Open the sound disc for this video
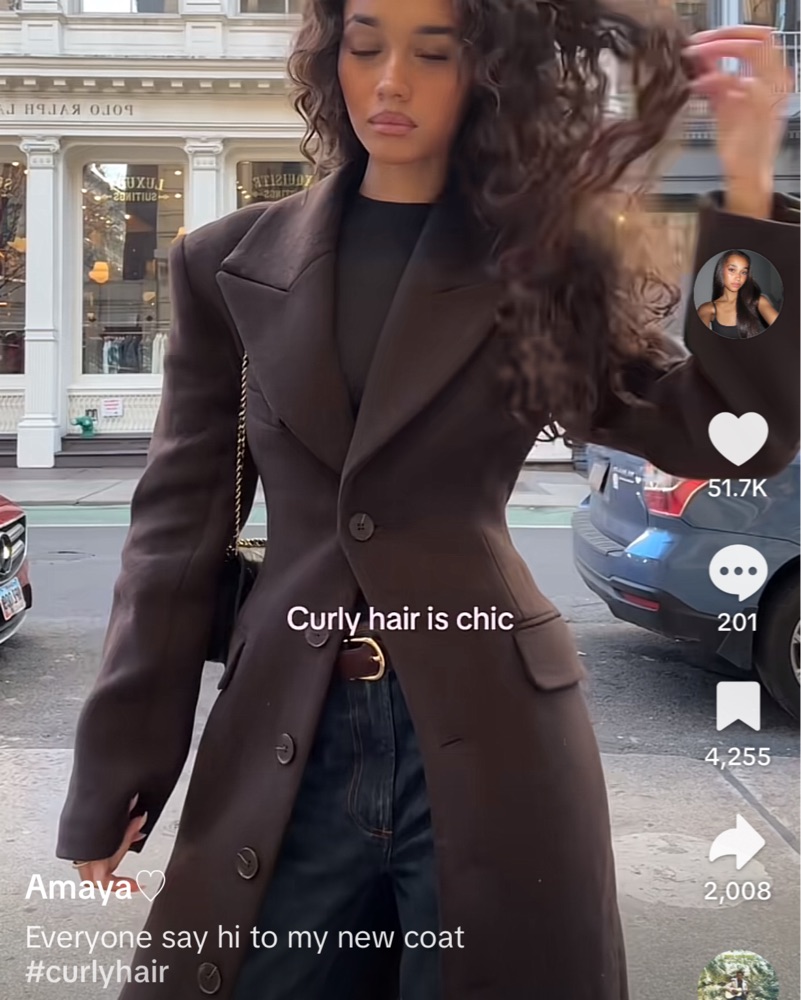The width and height of the screenshot is (801, 1000). (738, 977)
